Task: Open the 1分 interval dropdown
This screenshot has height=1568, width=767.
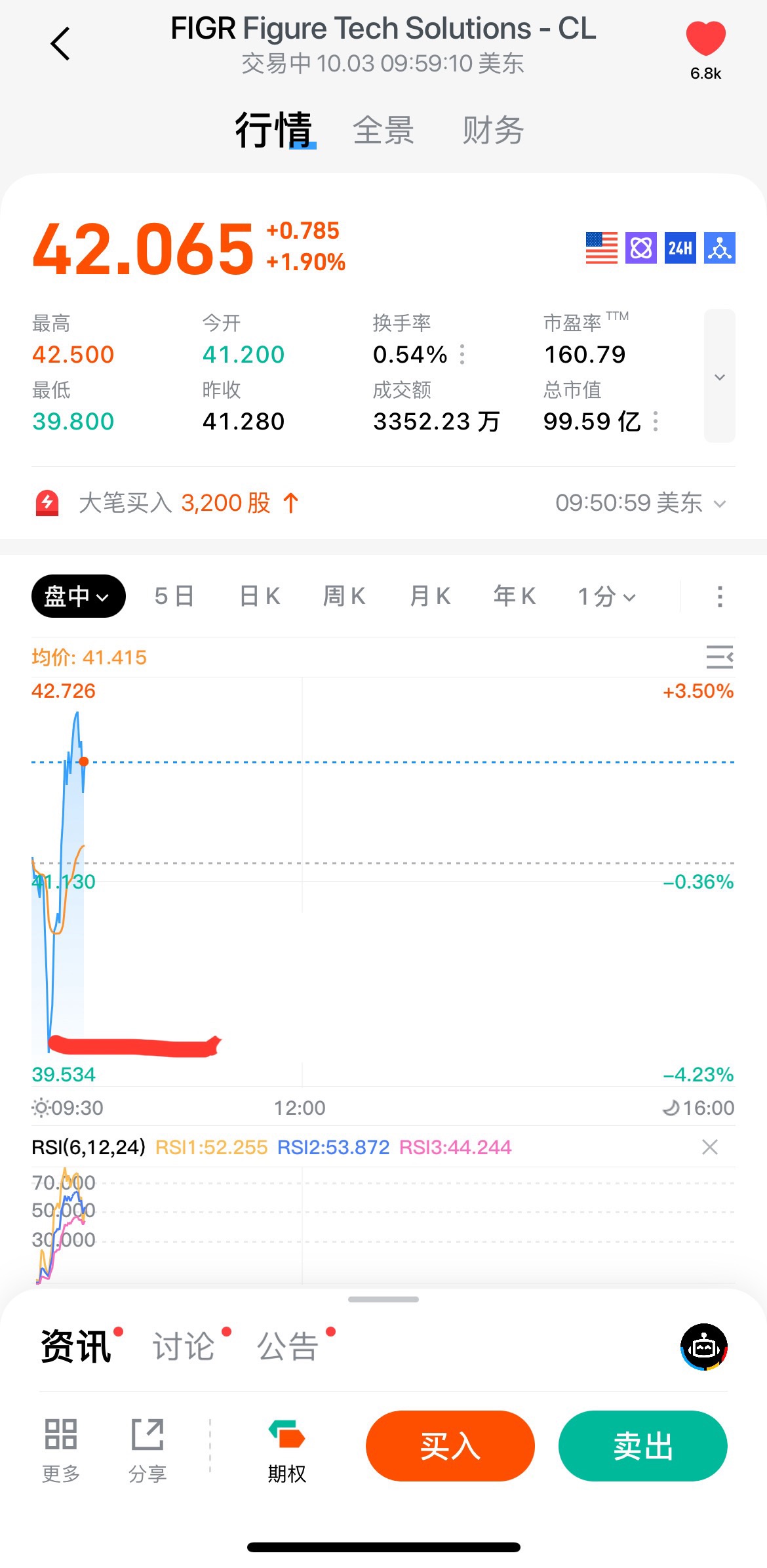Action: pyautogui.click(x=606, y=597)
